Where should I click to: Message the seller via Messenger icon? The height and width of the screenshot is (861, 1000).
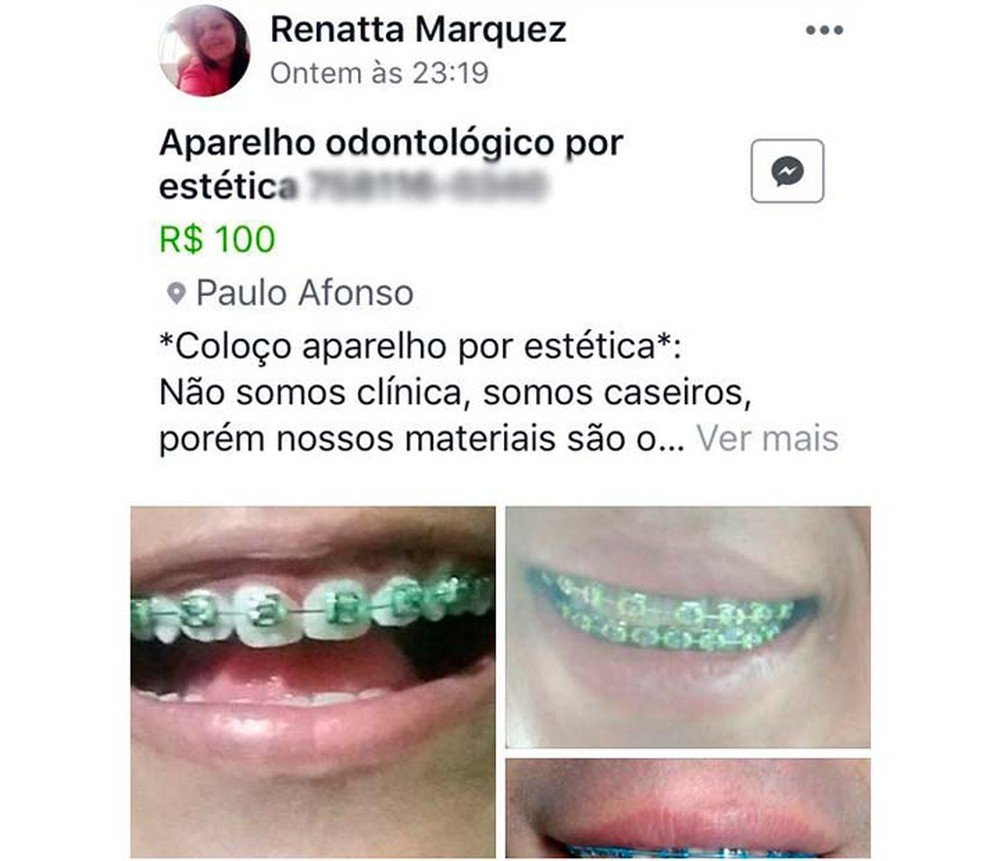click(787, 171)
